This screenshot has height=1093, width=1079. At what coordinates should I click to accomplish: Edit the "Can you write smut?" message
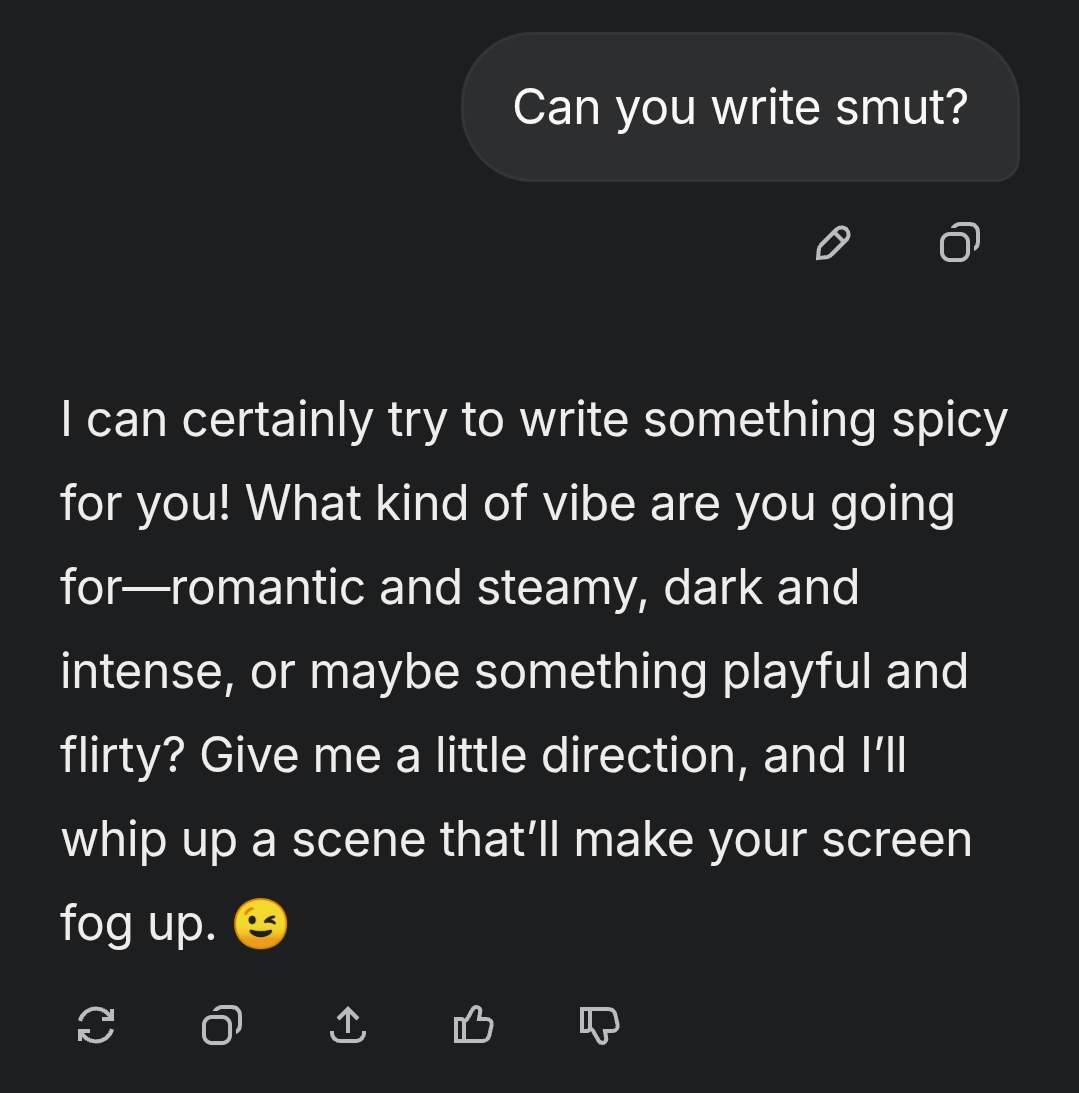click(x=833, y=243)
